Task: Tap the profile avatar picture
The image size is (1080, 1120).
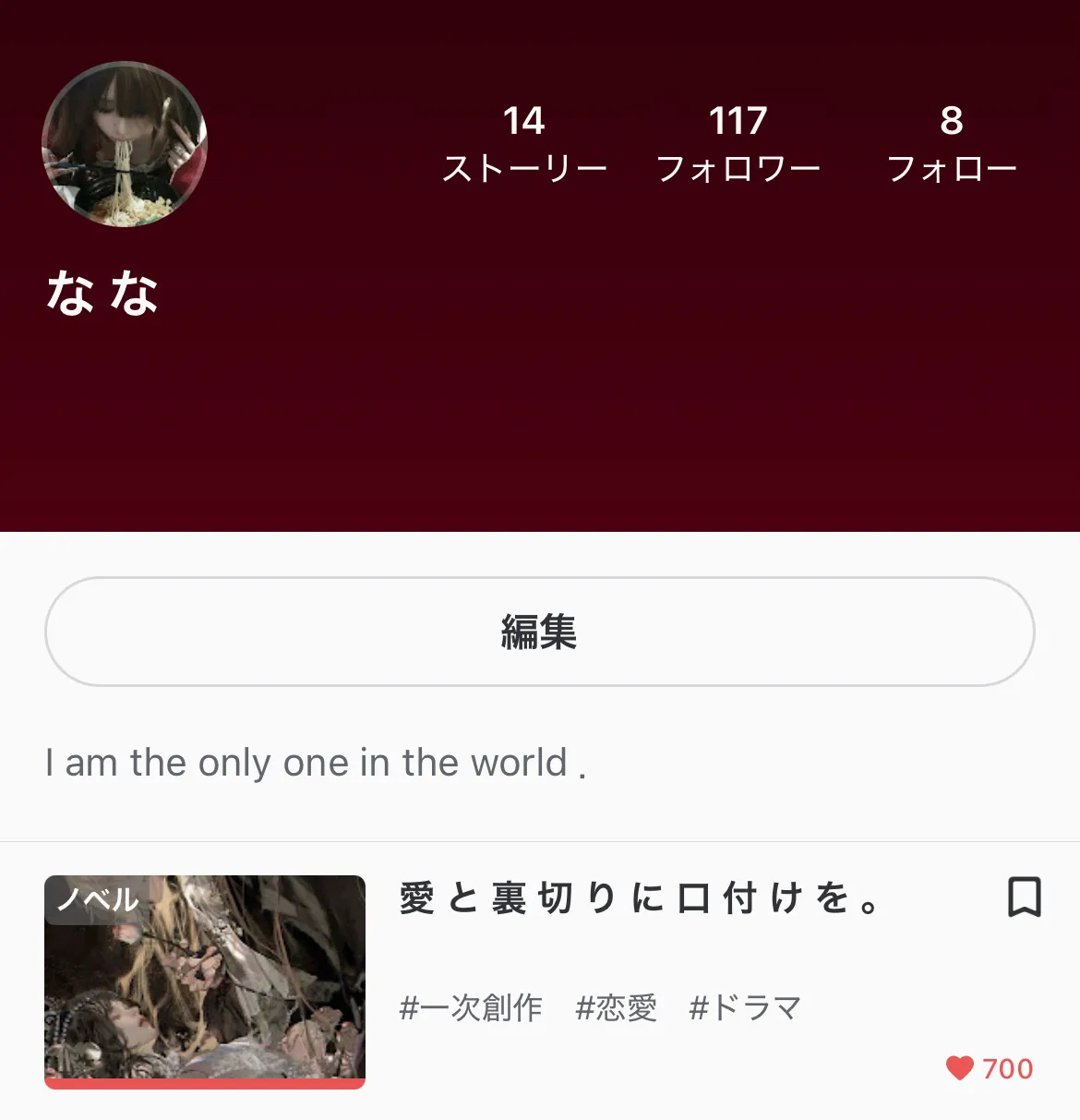Action: (x=125, y=144)
